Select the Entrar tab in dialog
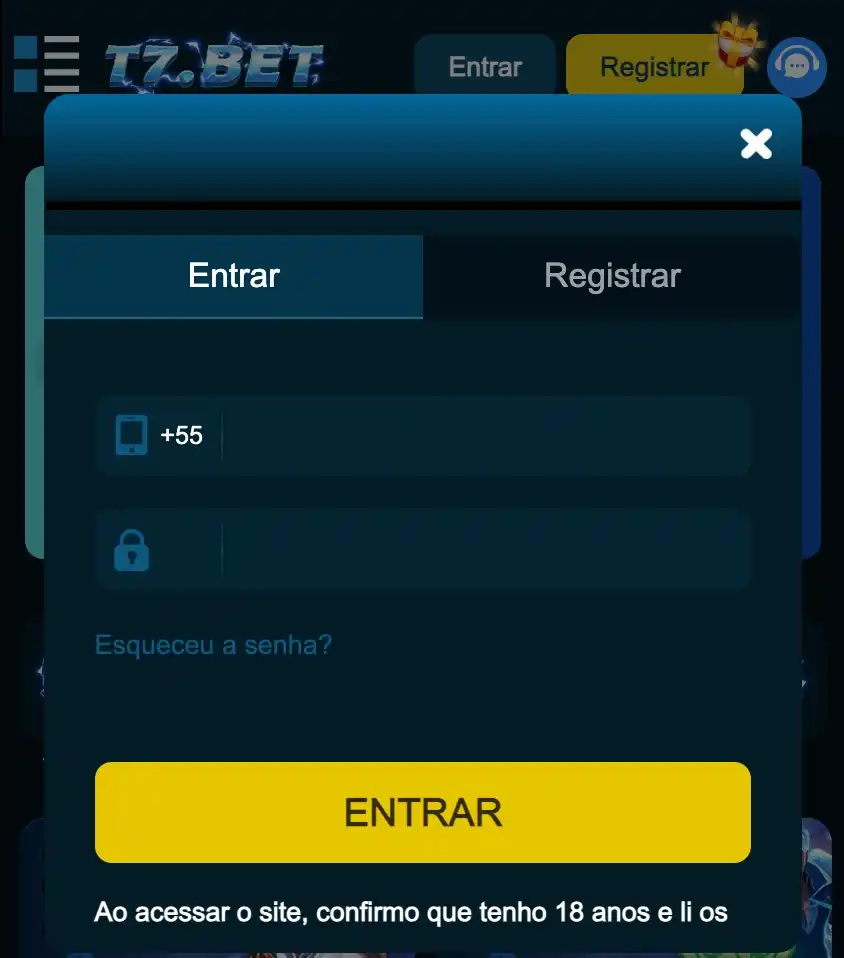This screenshot has width=844, height=958. (234, 276)
